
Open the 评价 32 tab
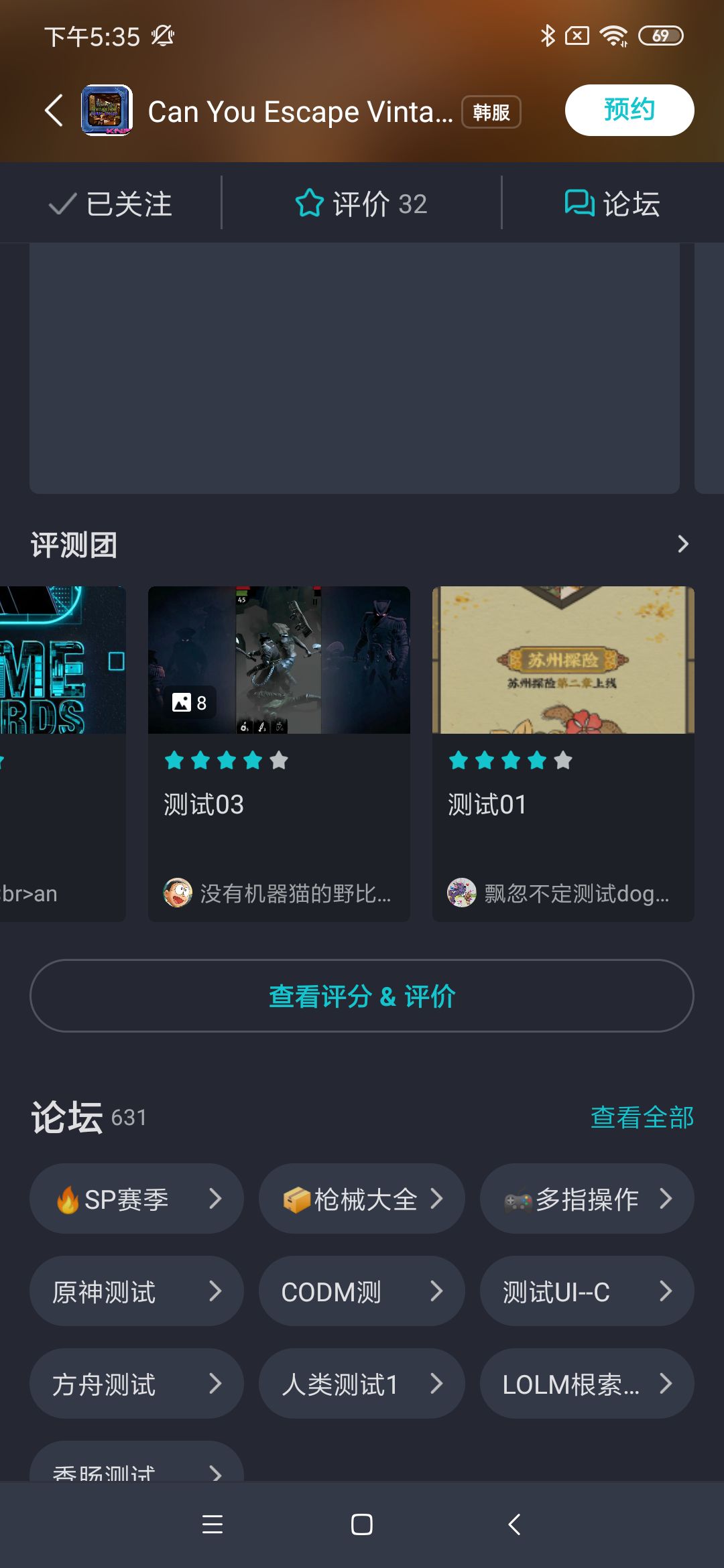coord(362,204)
